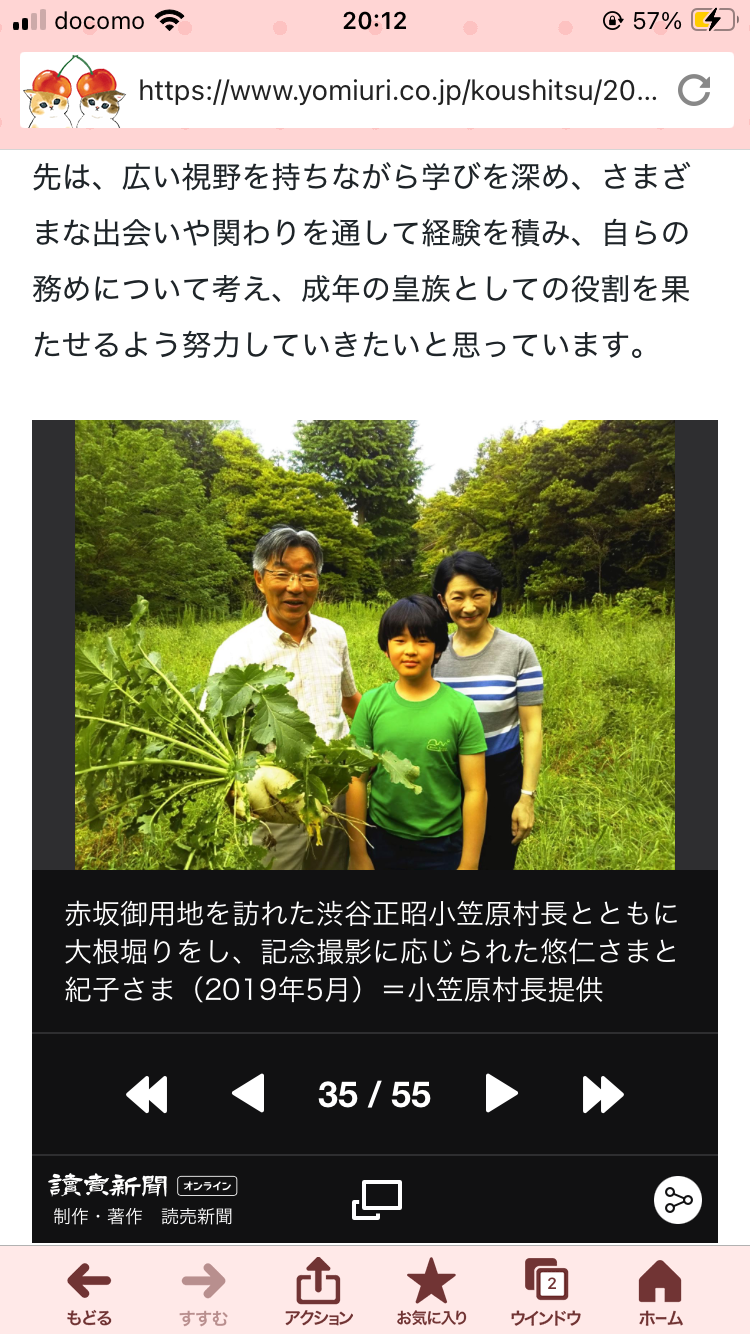Jump to the first slide with the rewind icon
750x1334 pixels.
[x=147, y=1094]
